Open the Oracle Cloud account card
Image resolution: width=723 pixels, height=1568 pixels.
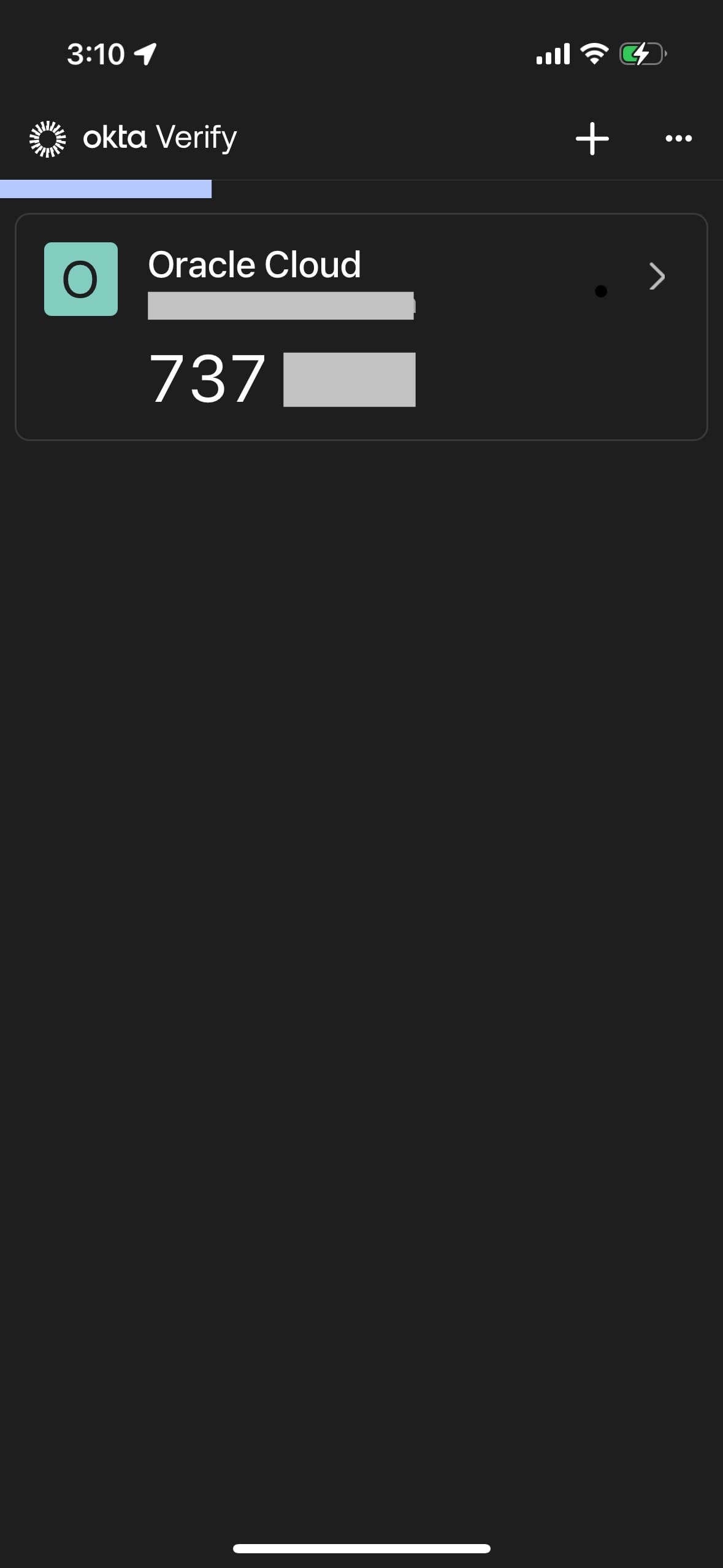(x=361, y=326)
